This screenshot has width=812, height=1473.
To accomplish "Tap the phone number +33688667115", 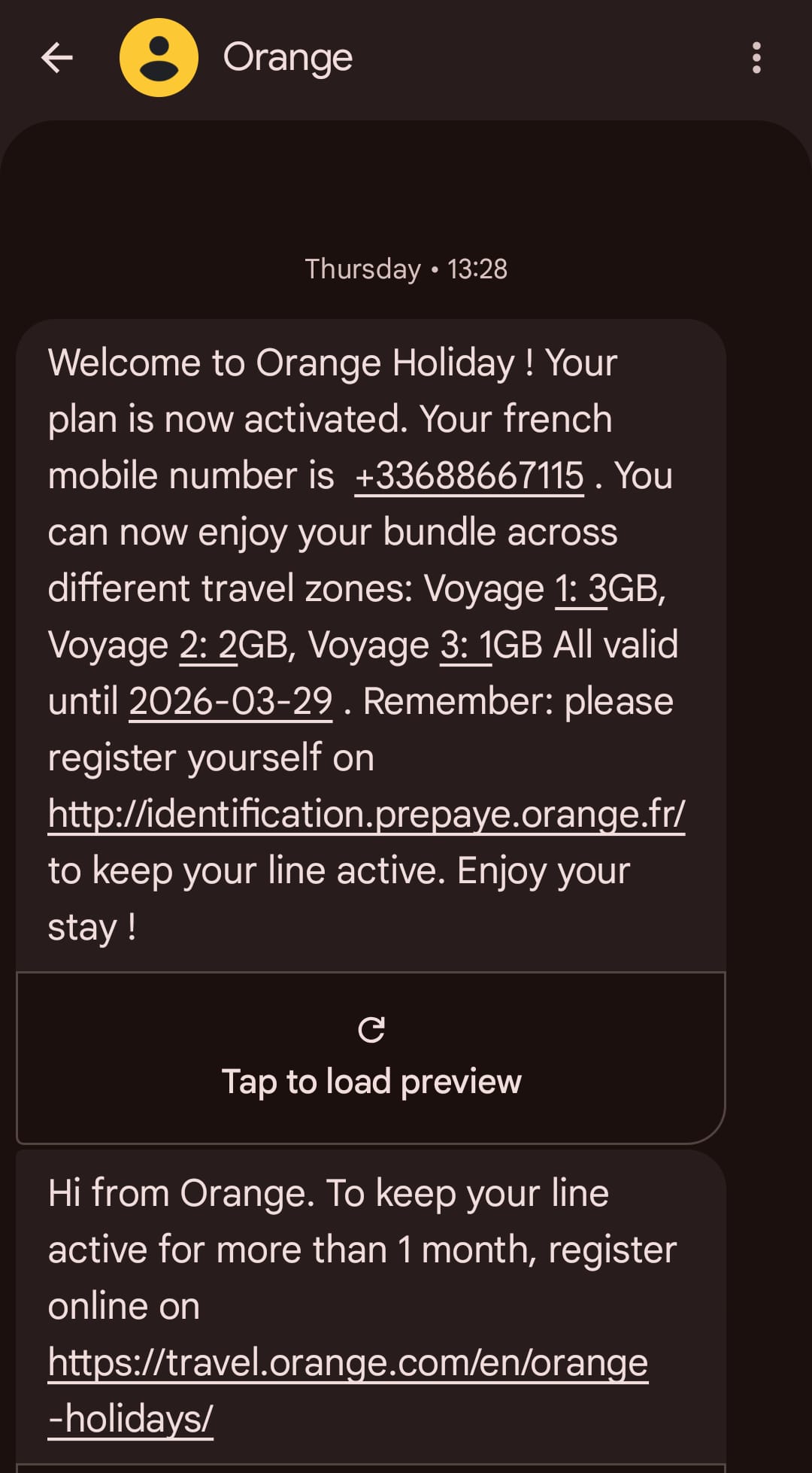I will (x=469, y=476).
